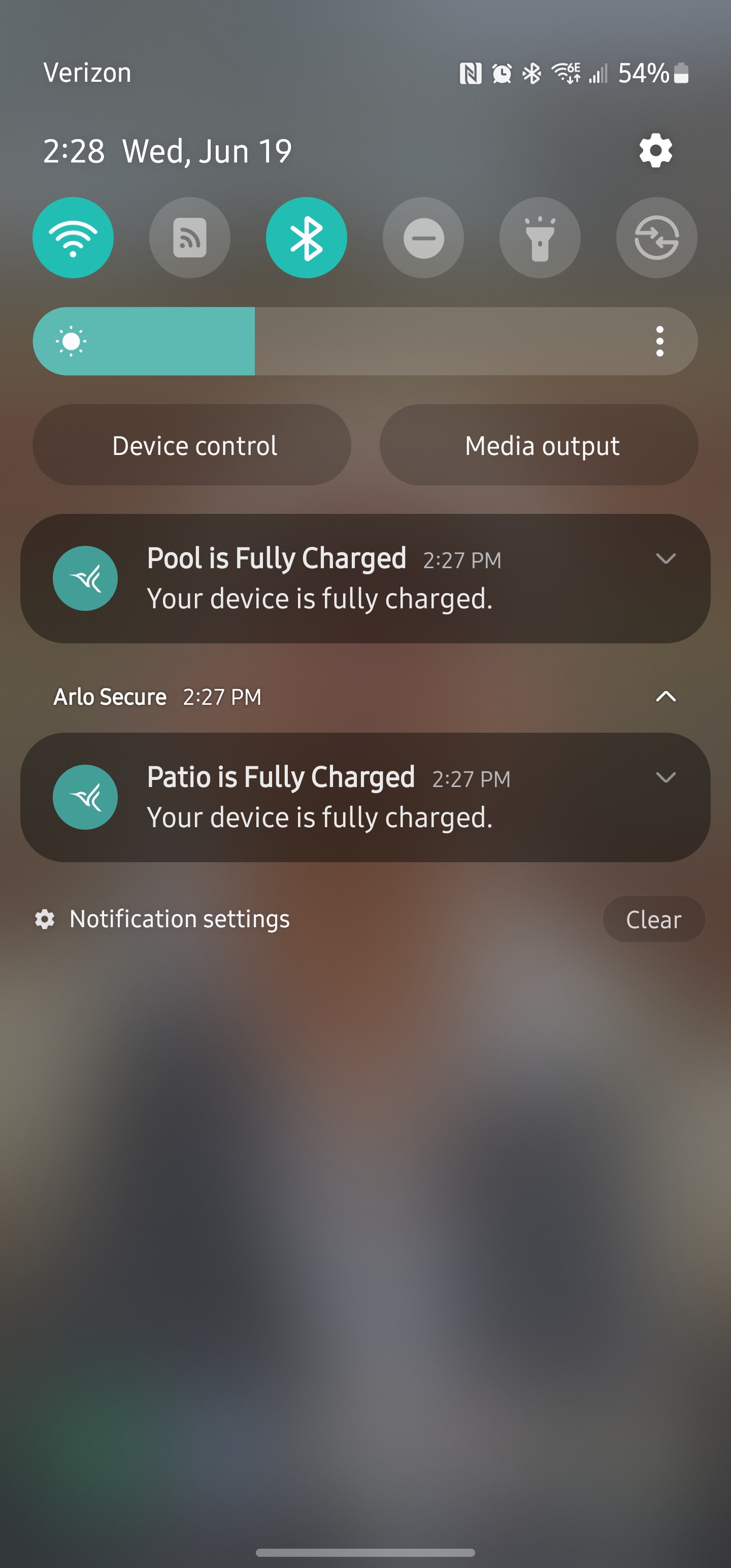Expand the Pool is Fully Charged notification

tap(667, 559)
